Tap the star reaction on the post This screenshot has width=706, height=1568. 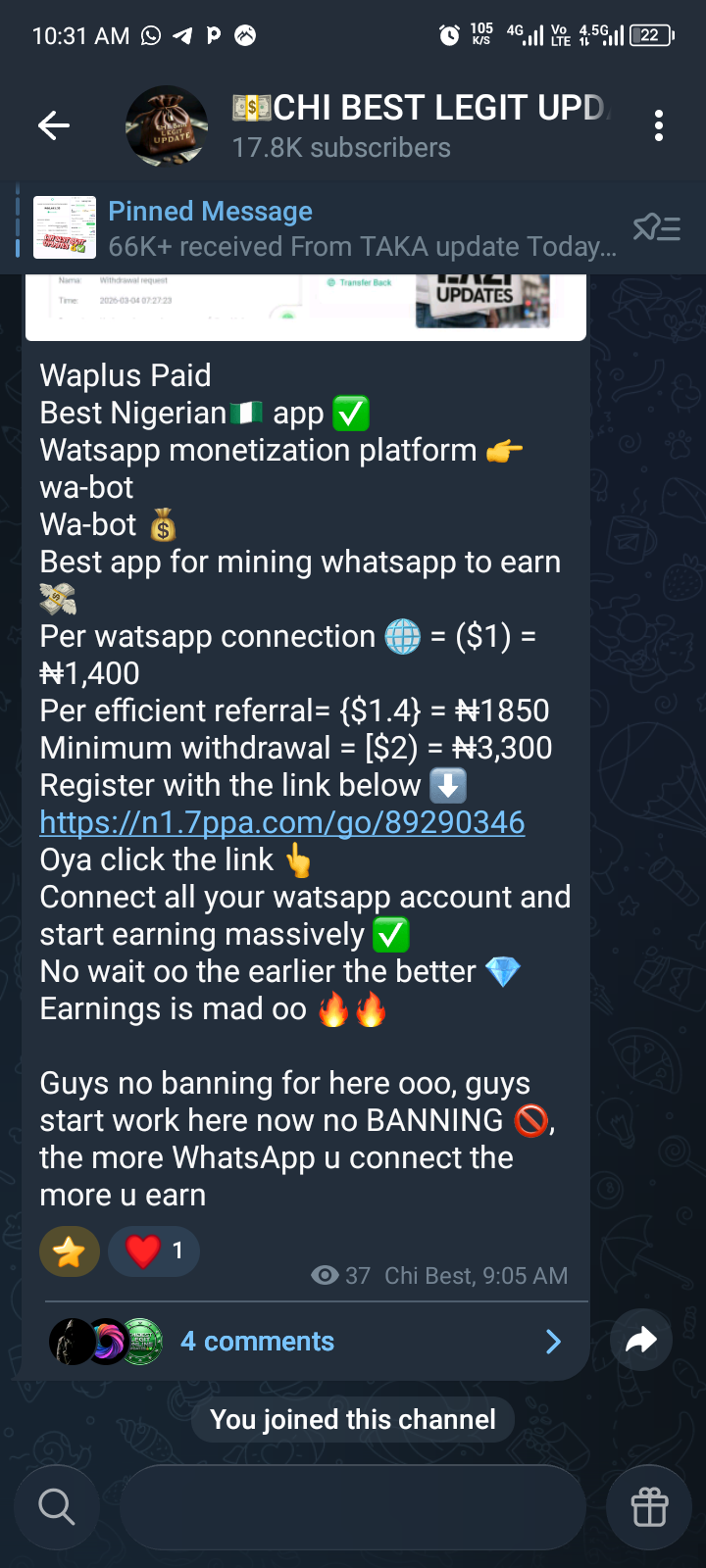[70, 1251]
